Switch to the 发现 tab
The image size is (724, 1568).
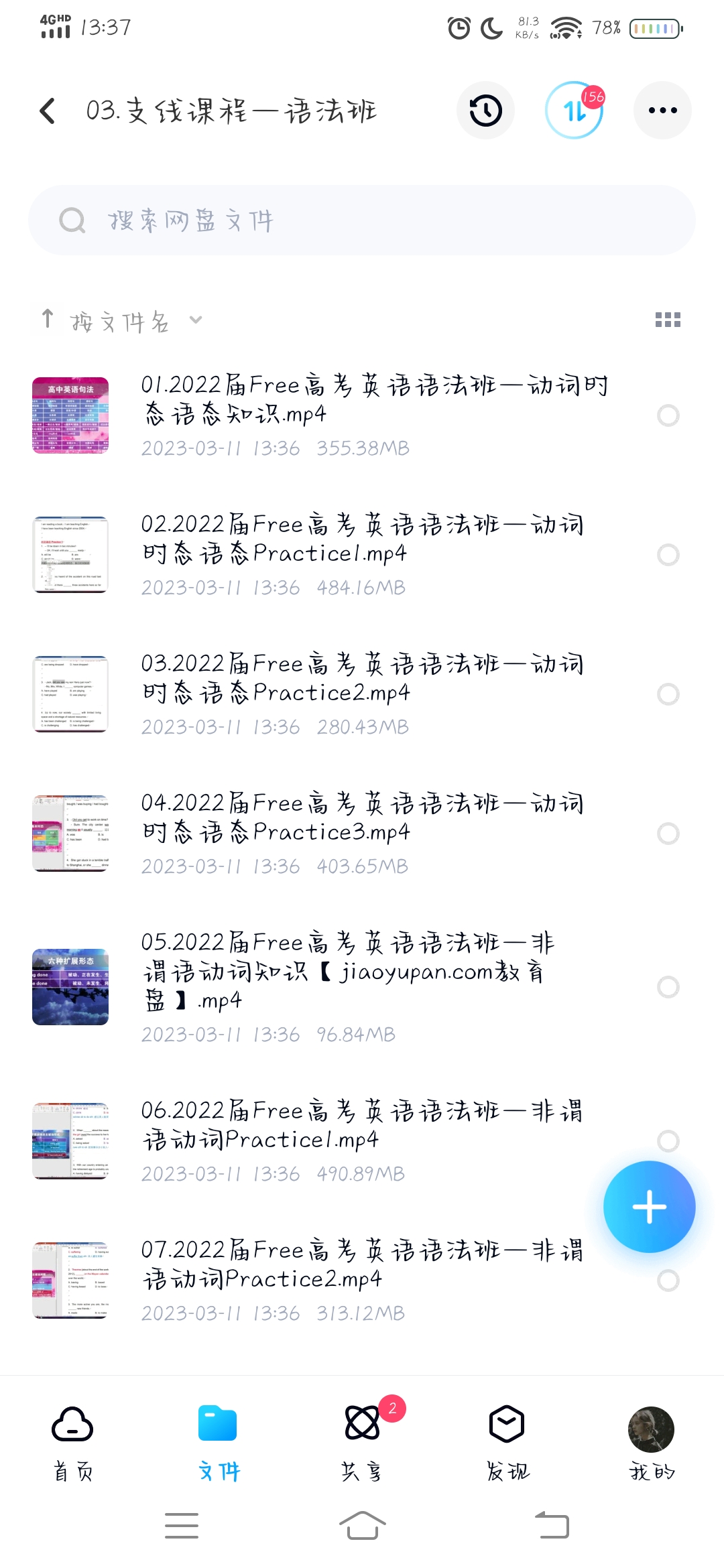(x=507, y=1441)
